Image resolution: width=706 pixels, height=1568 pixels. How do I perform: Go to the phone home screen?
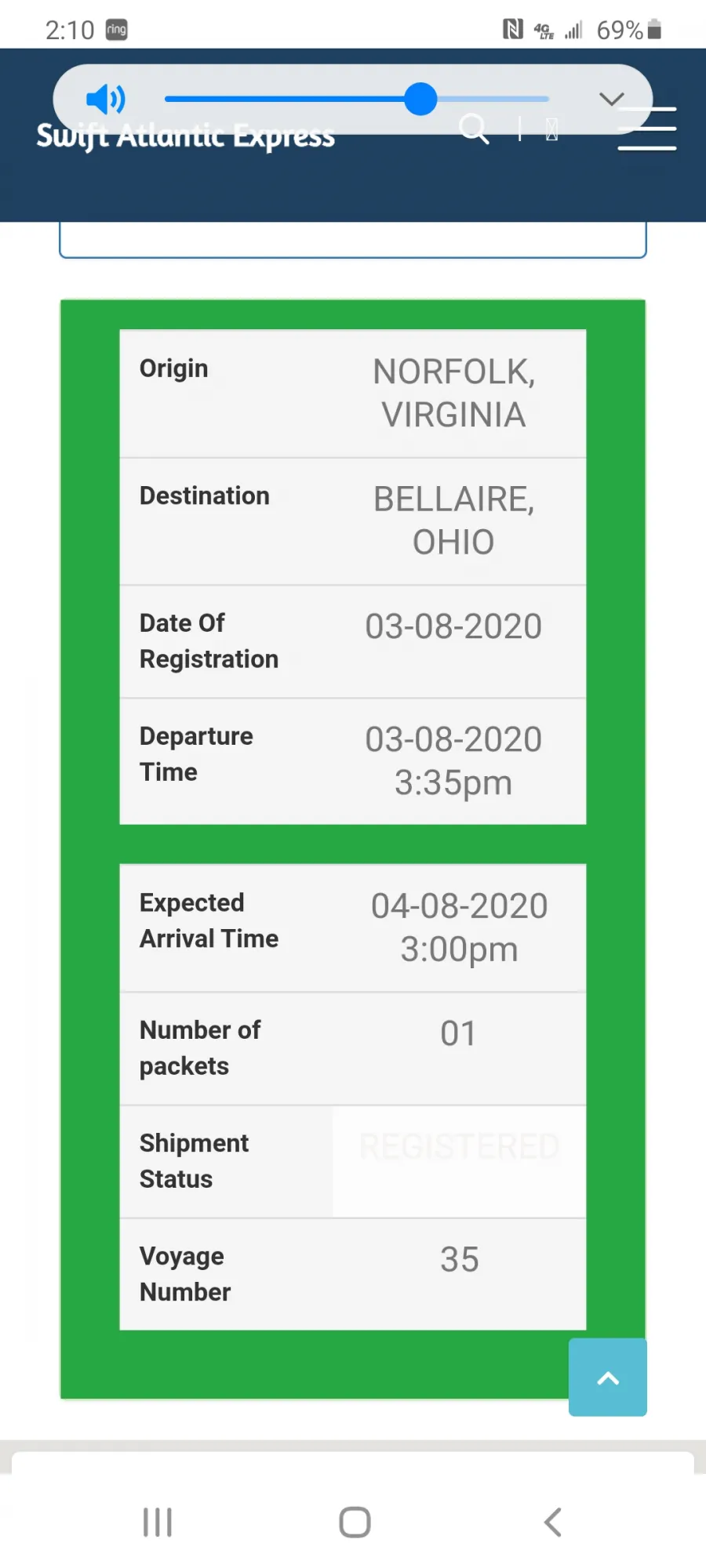(x=355, y=1523)
